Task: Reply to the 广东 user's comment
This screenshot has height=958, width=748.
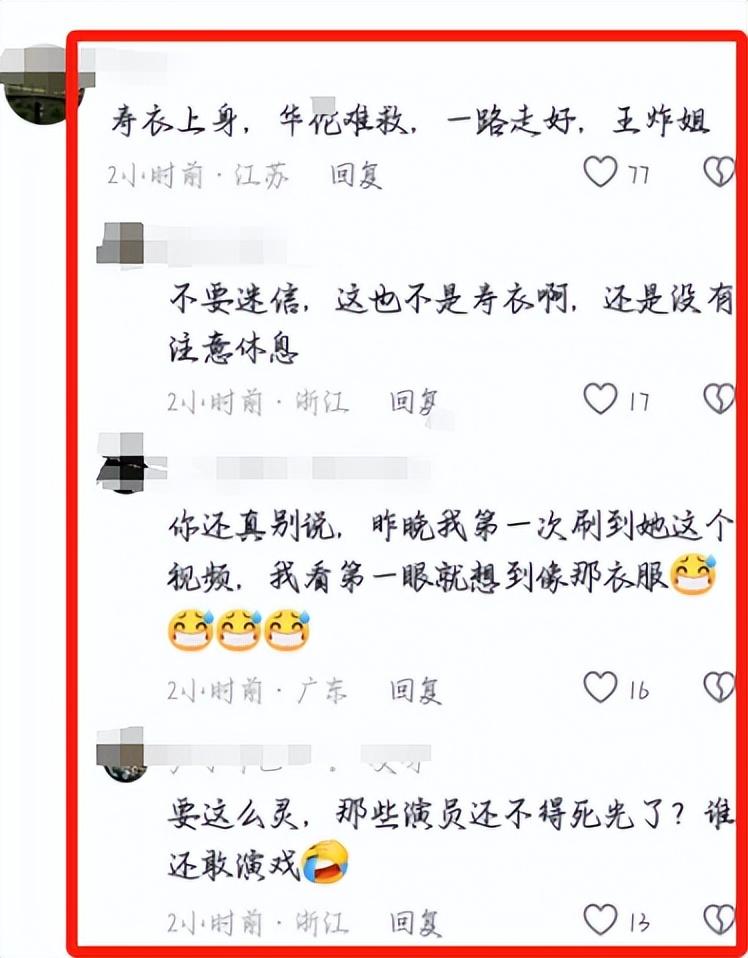Action: pyautogui.click(x=414, y=690)
